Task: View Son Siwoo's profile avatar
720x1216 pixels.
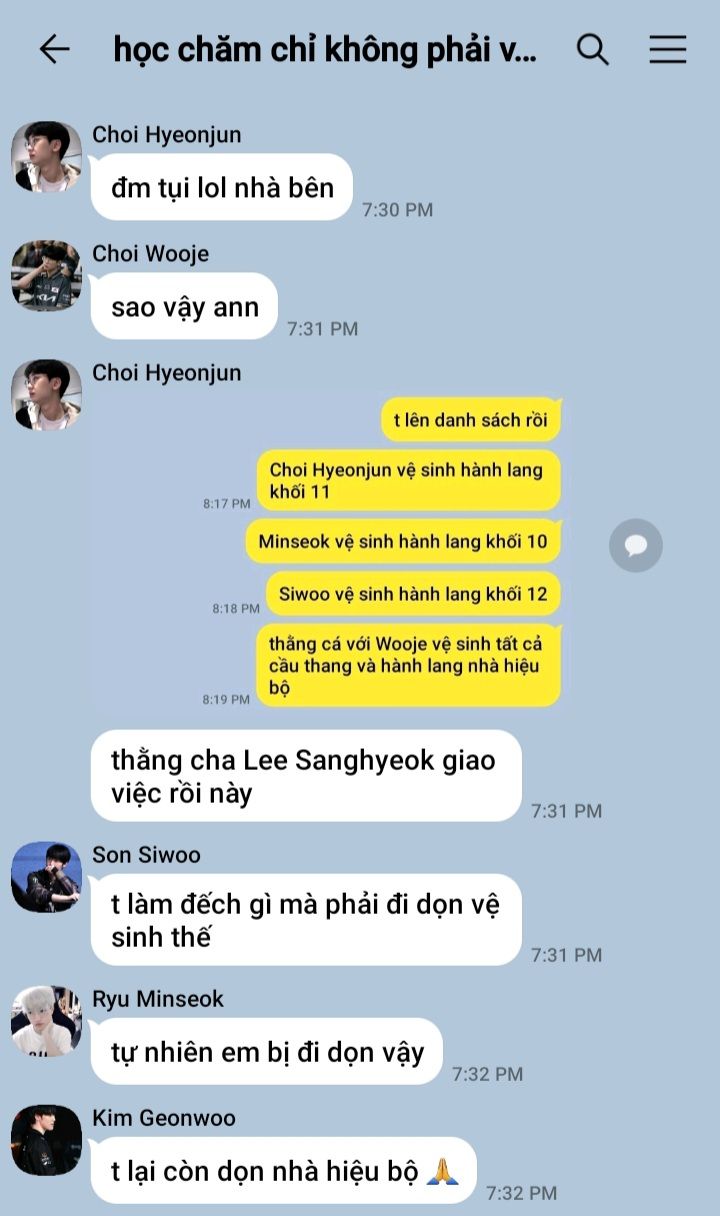Action: point(46,876)
